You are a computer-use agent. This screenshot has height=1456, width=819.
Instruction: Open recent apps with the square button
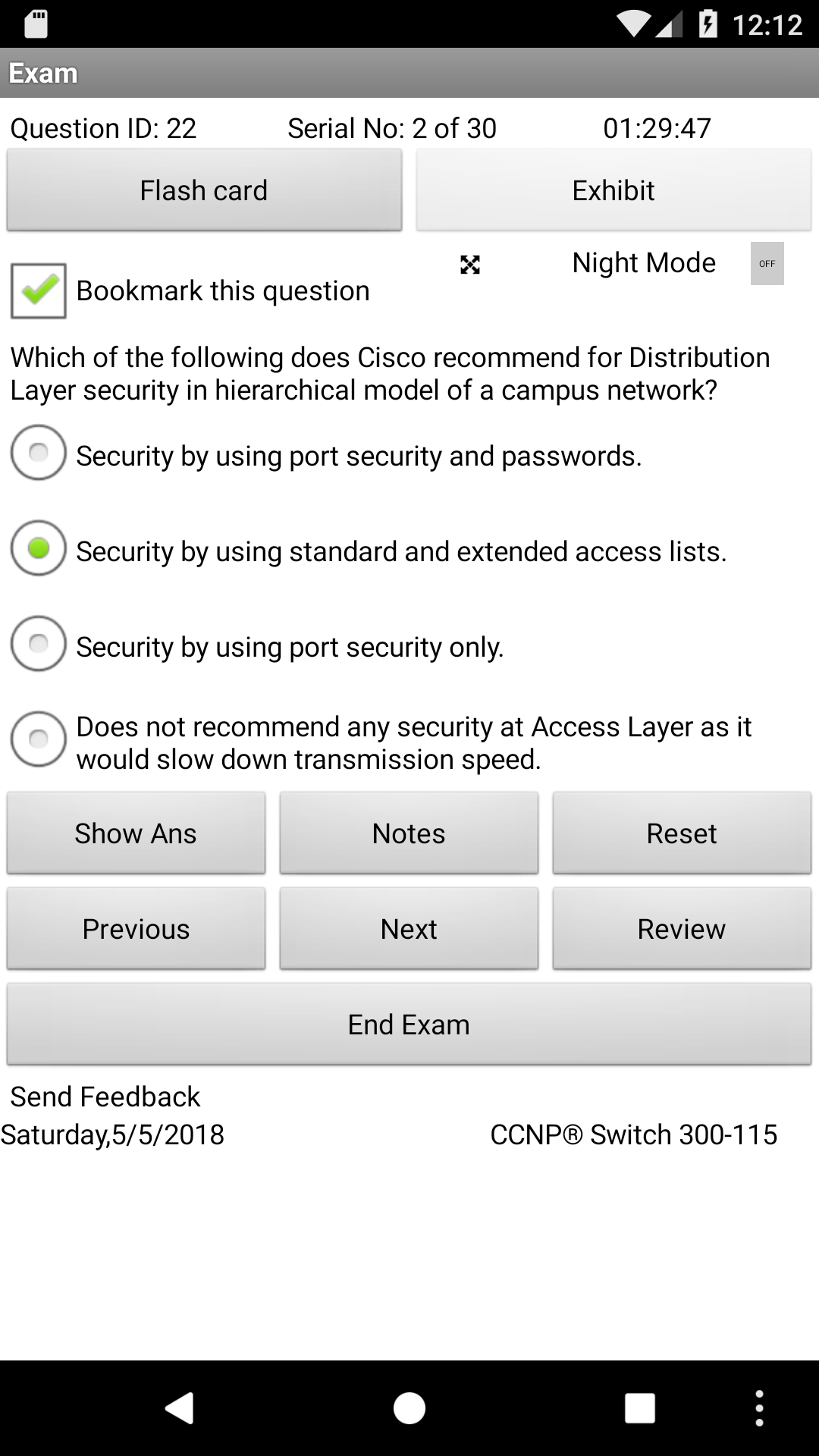(638, 1408)
